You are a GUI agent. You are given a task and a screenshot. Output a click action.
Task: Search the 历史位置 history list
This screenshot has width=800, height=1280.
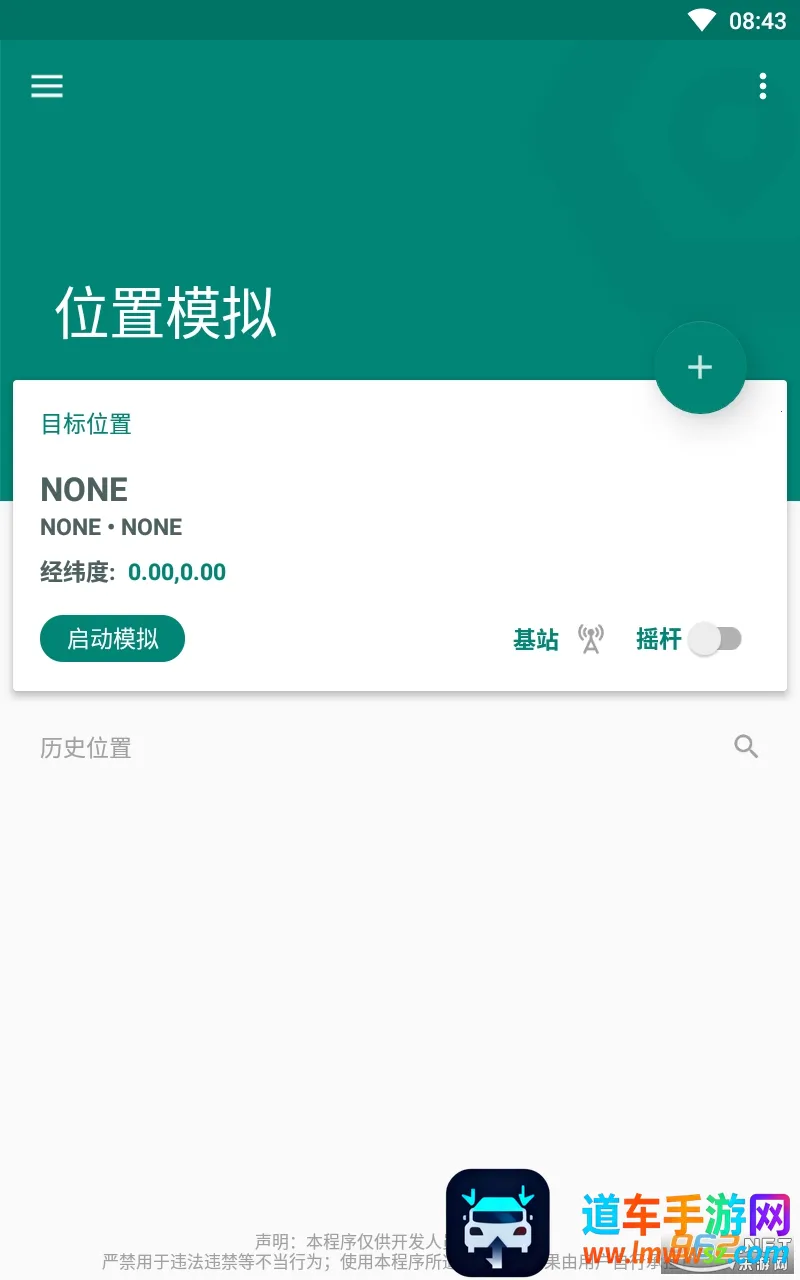[x=746, y=746]
